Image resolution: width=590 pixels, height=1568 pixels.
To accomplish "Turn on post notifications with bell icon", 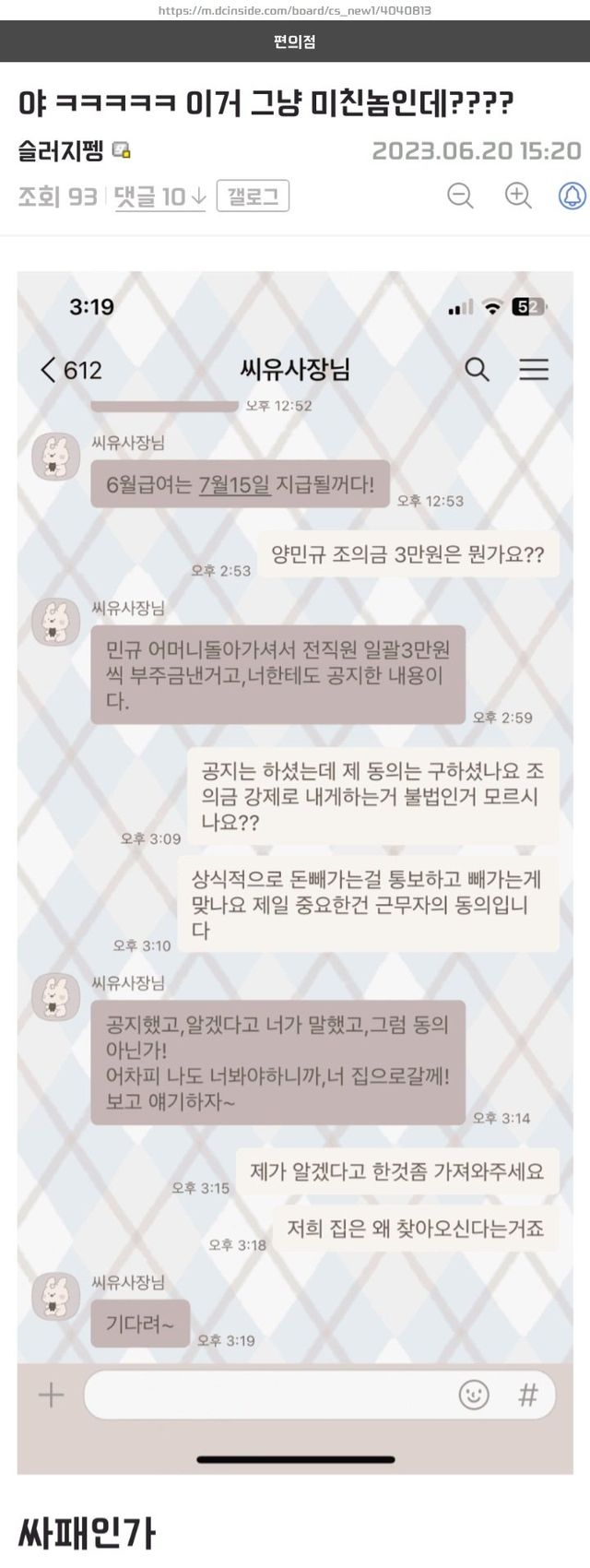I will click(x=572, y=196).
